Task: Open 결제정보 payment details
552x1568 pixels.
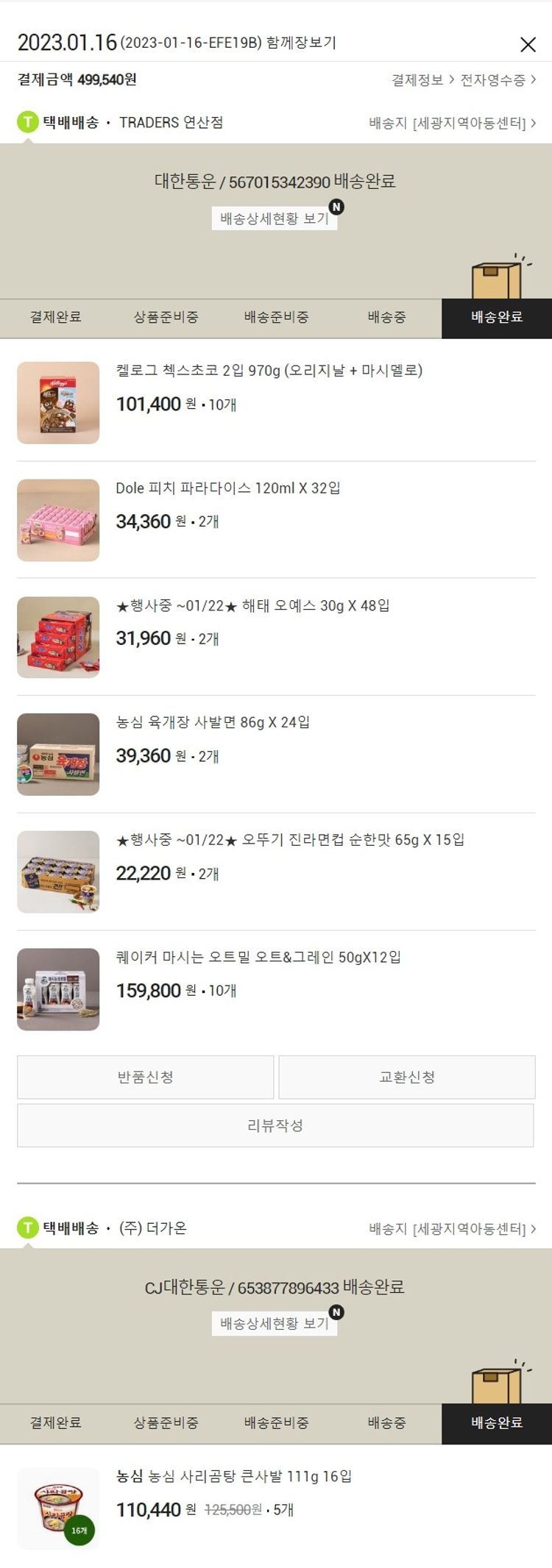Action: [x=422, y=80]
